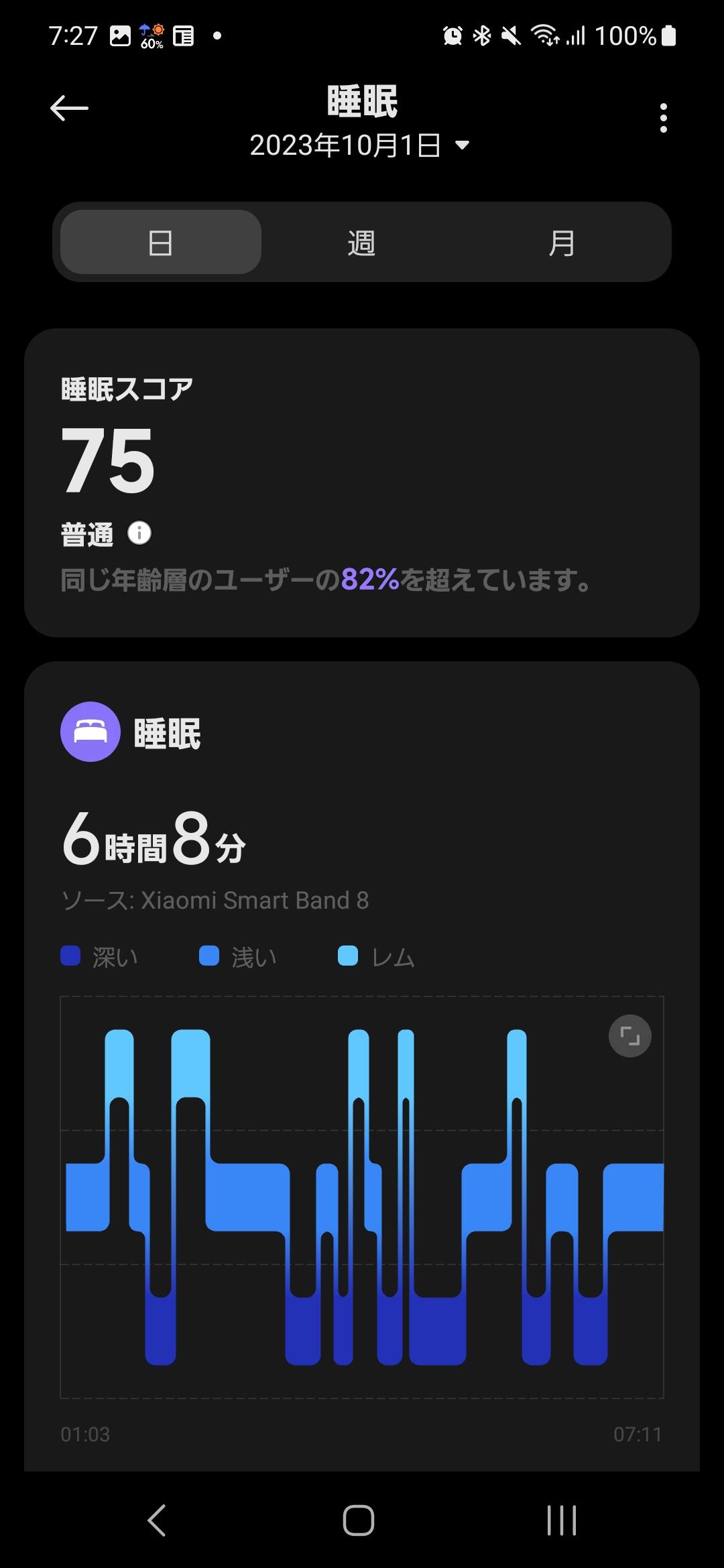
Task: Tap the info icon next to 普通
Action: point(139,533)
